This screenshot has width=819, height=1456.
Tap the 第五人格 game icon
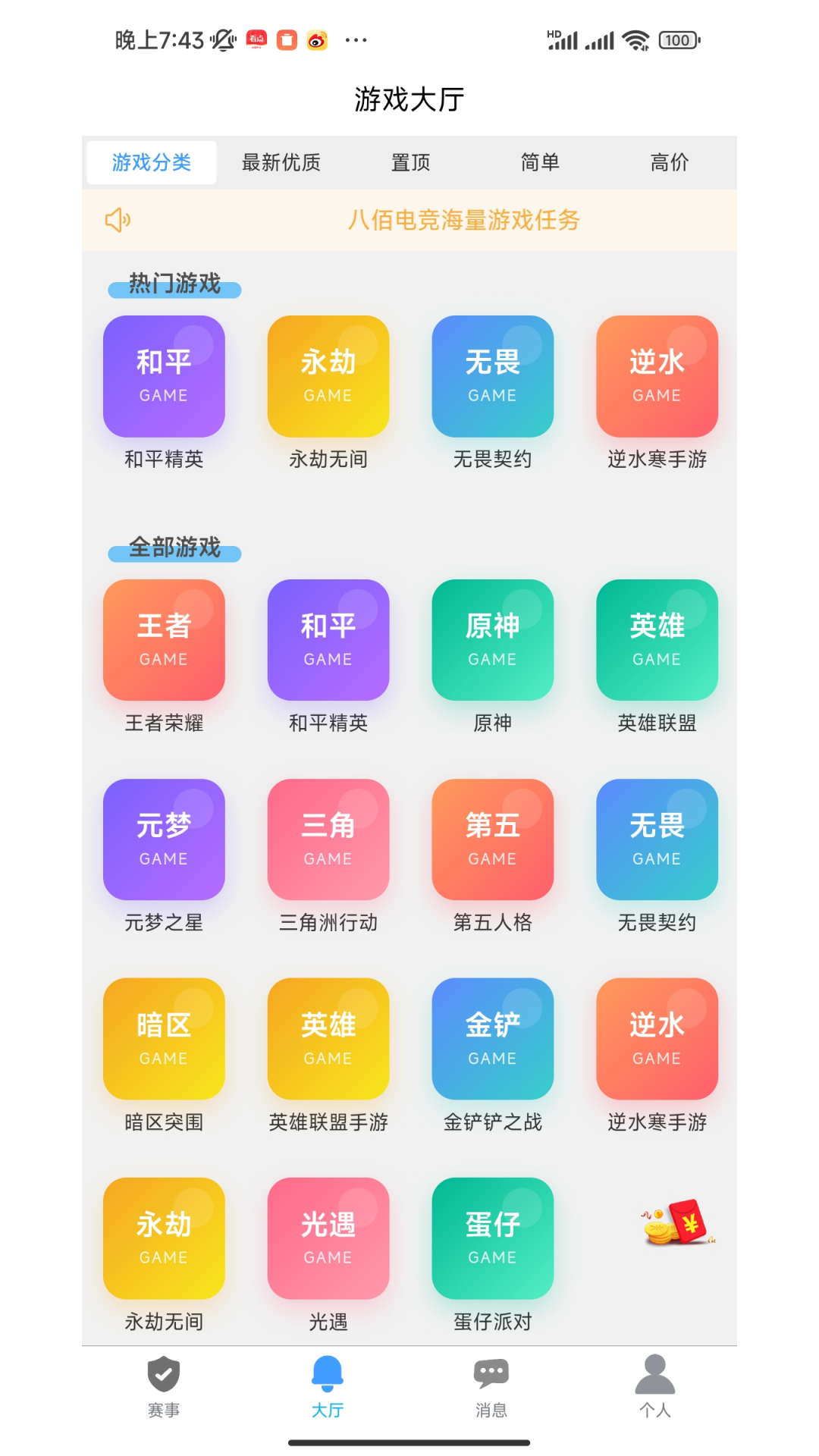(491, 839)
